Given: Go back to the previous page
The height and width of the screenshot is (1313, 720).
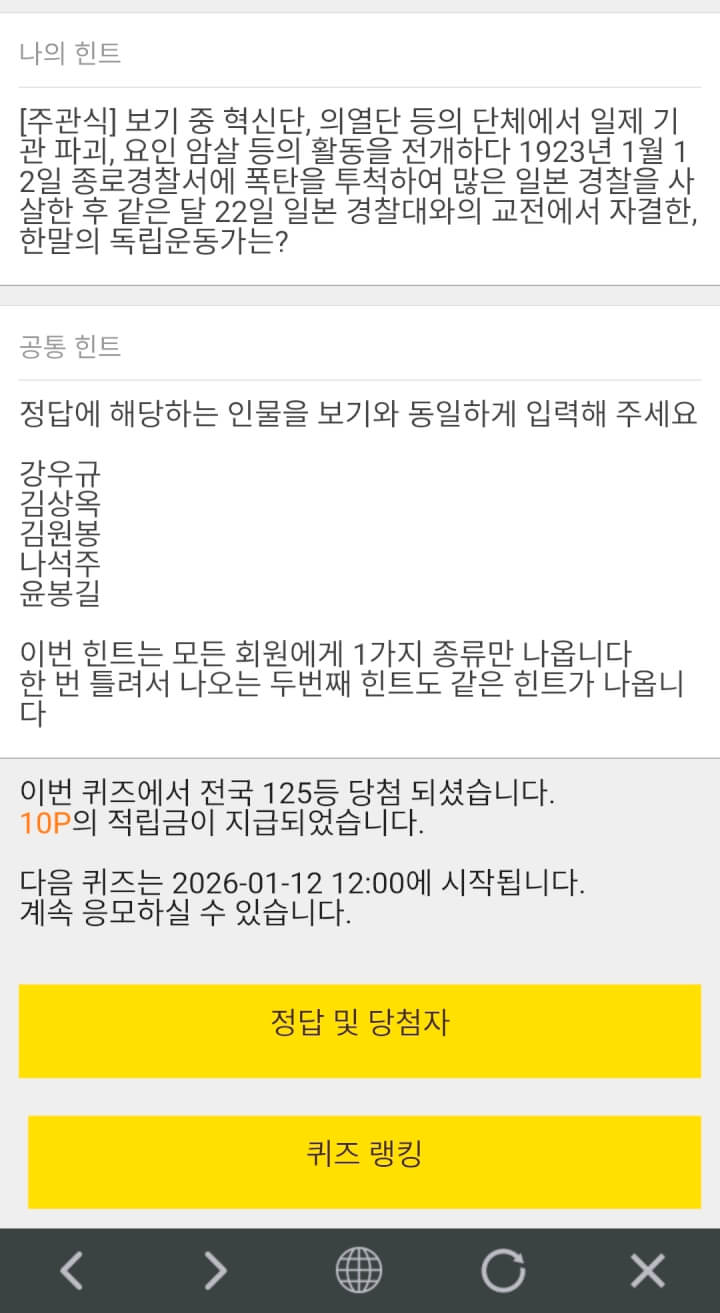Looking at the screenshot, I should click(71, 1270).
